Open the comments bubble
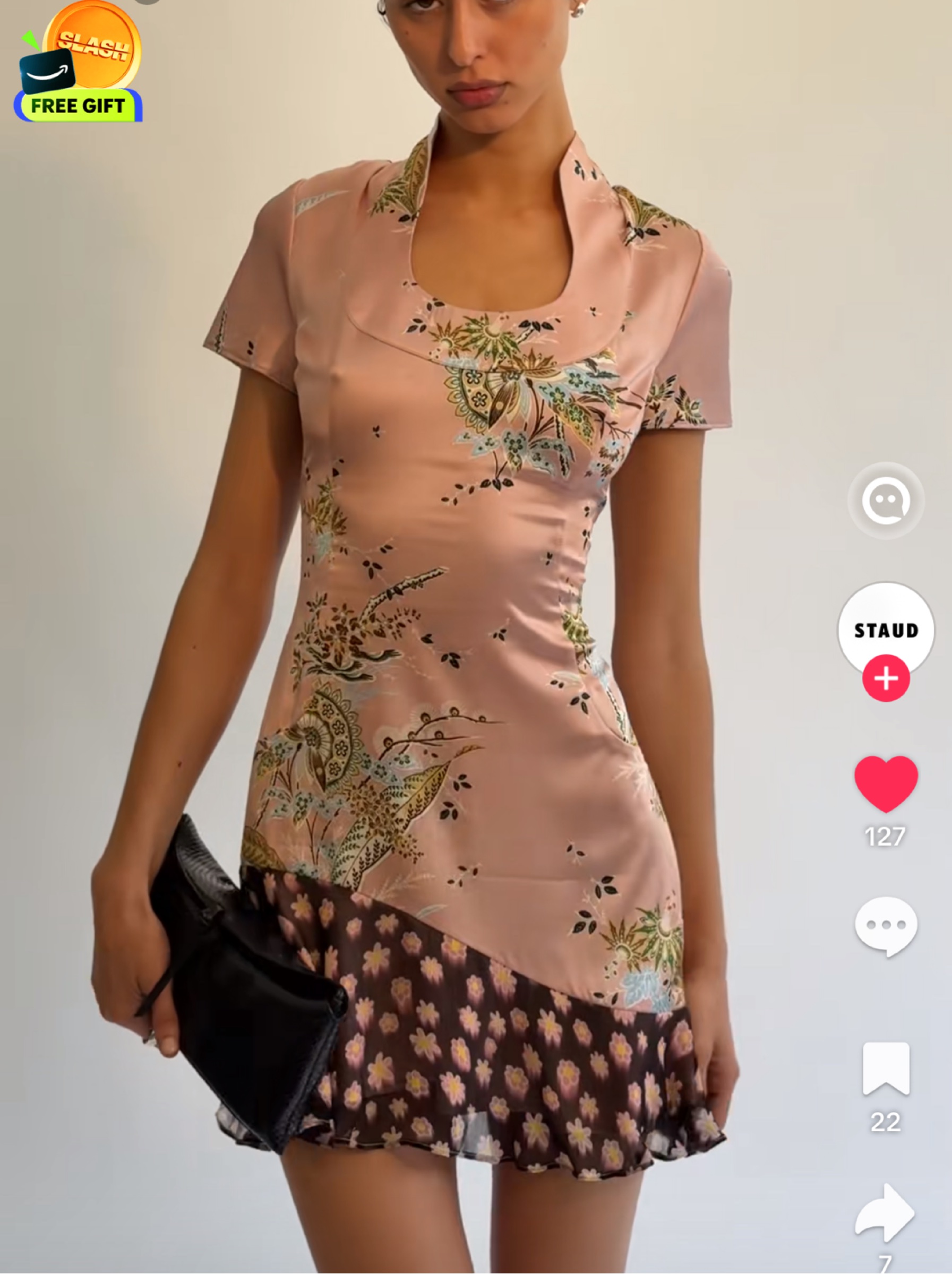Screen dimensions: 952x1274 pos(886,927)
